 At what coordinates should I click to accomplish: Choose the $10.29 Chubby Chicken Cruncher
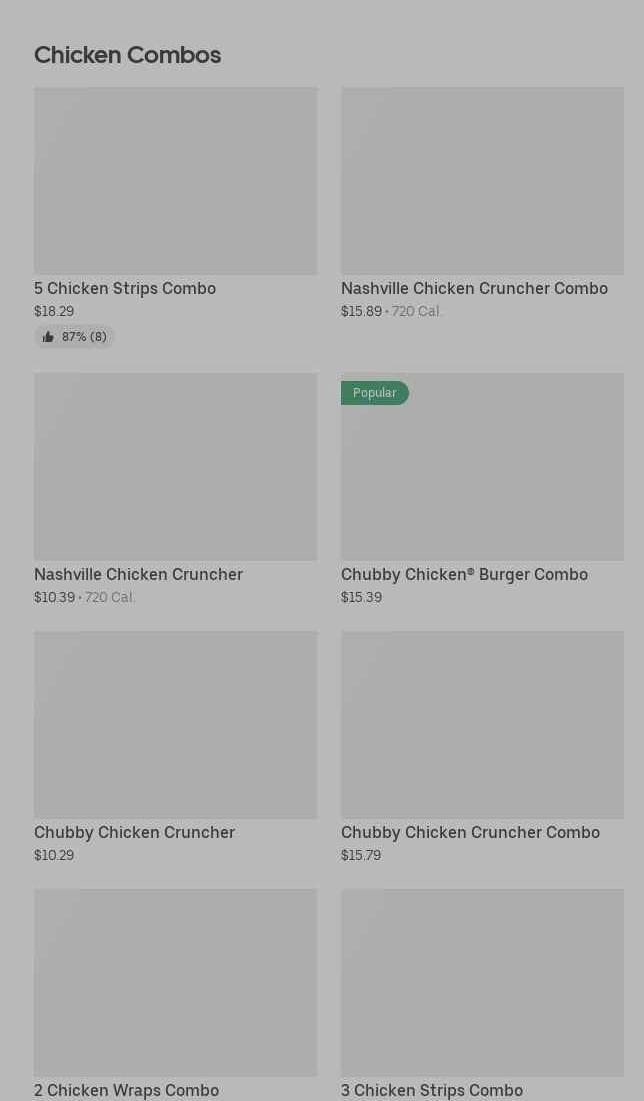coord(175,725)
